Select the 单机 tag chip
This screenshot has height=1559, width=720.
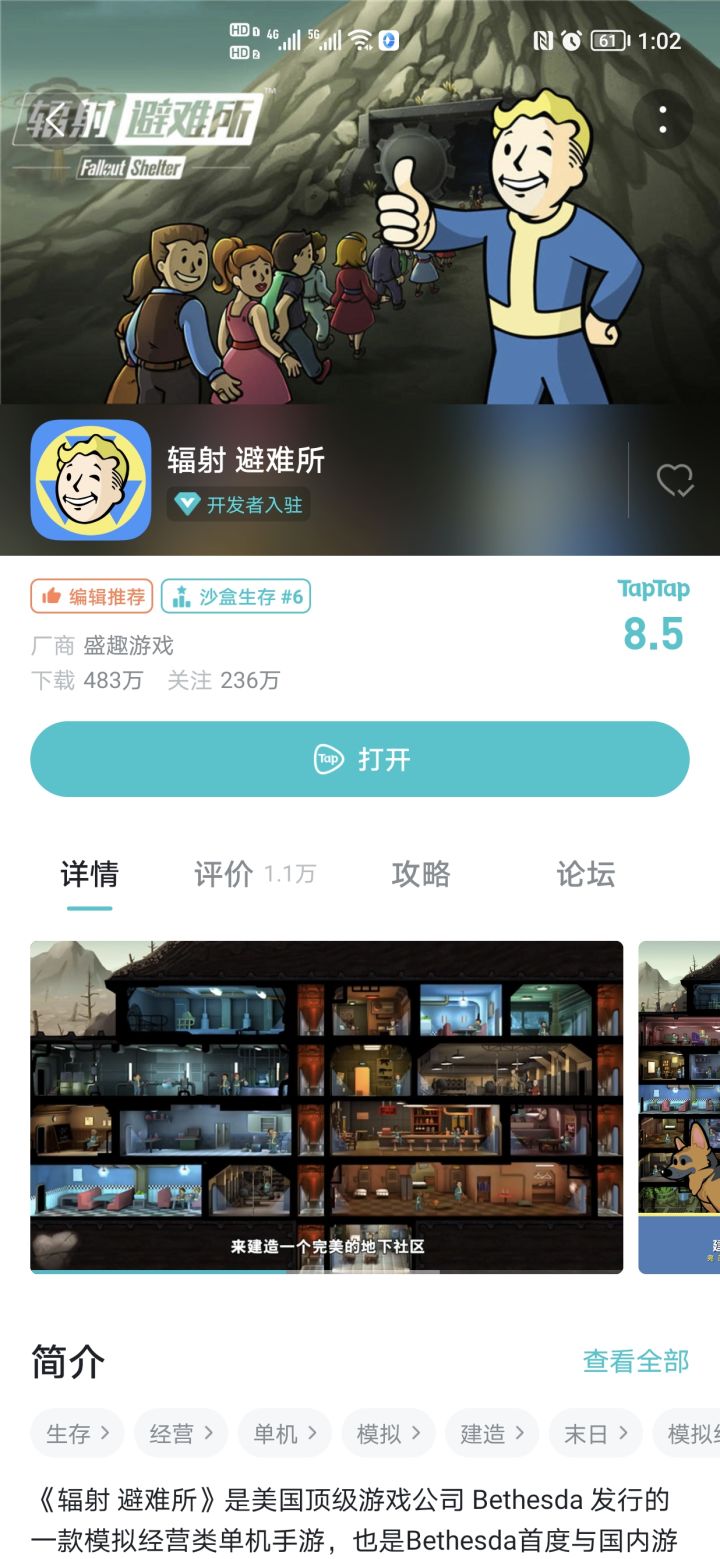(x=285, y=1433)
